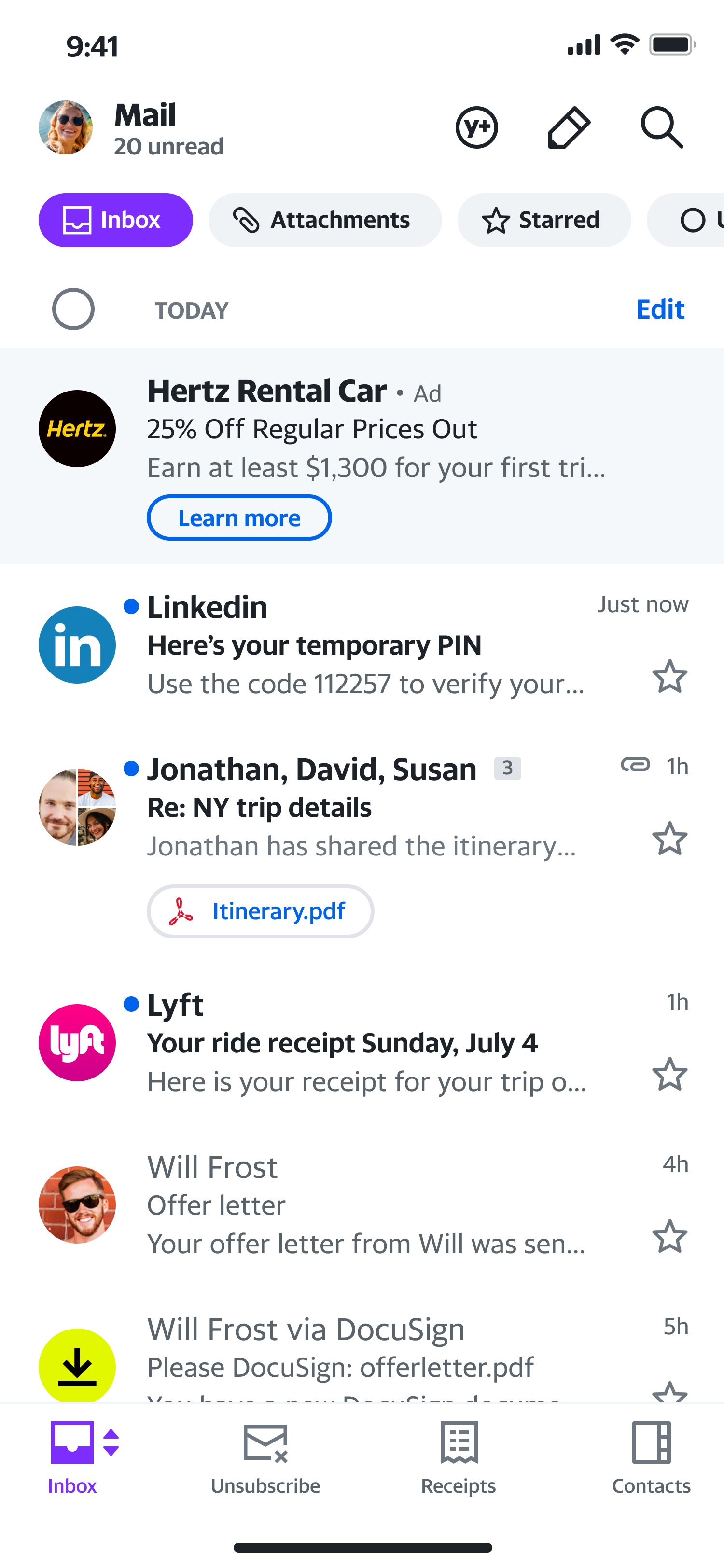Open mail search

661,128
